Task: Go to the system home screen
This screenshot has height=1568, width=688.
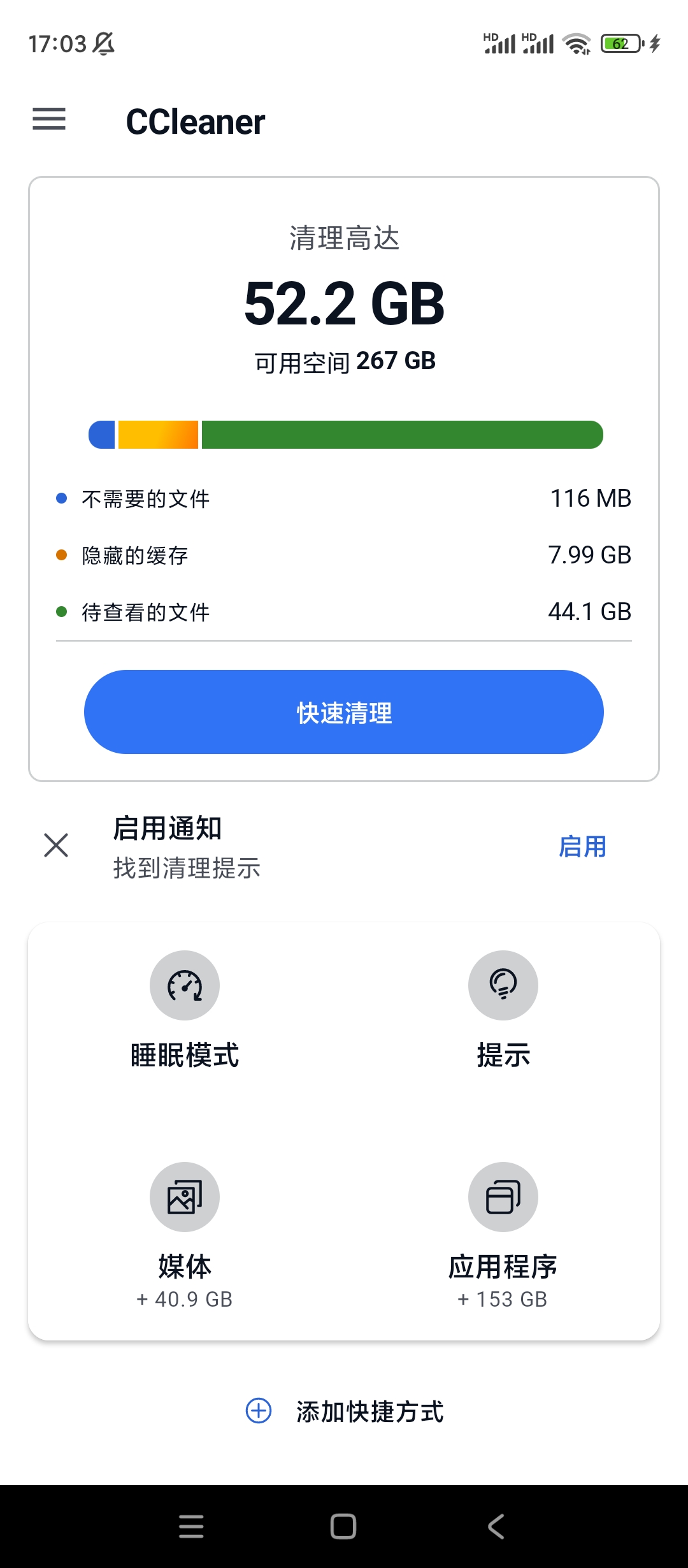Action: [343, 1527]
